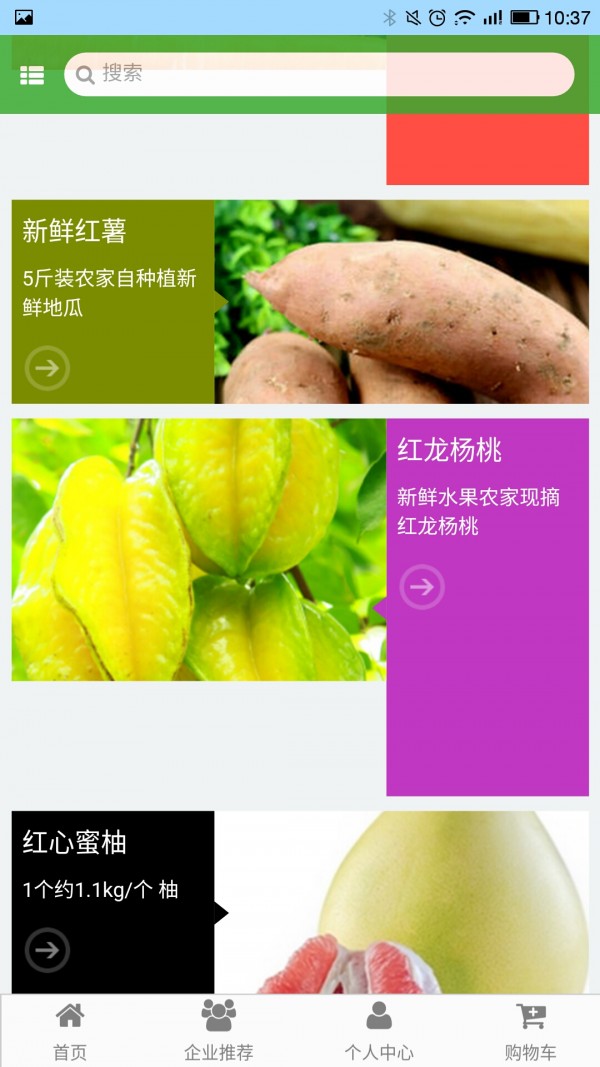This screenshot has height=1067, width=600.
Task: View the starfruit product photo
Action: (x=198, y=550)
